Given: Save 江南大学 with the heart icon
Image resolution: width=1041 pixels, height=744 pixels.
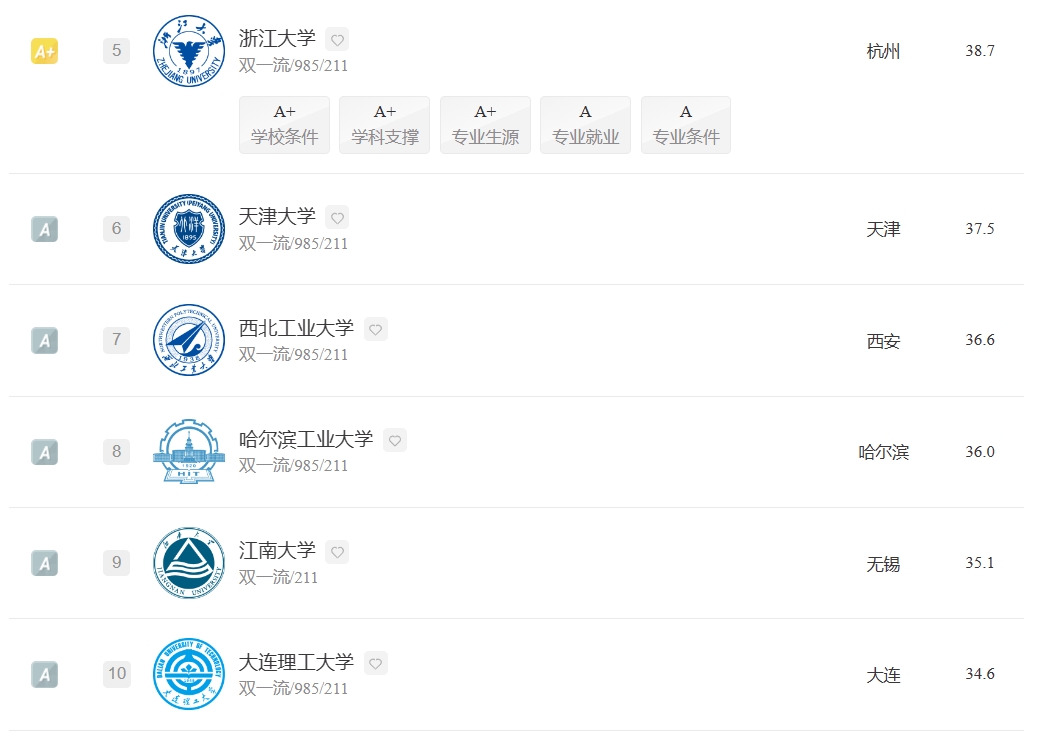Looking at the screenshot, I should tap(337, 552).
